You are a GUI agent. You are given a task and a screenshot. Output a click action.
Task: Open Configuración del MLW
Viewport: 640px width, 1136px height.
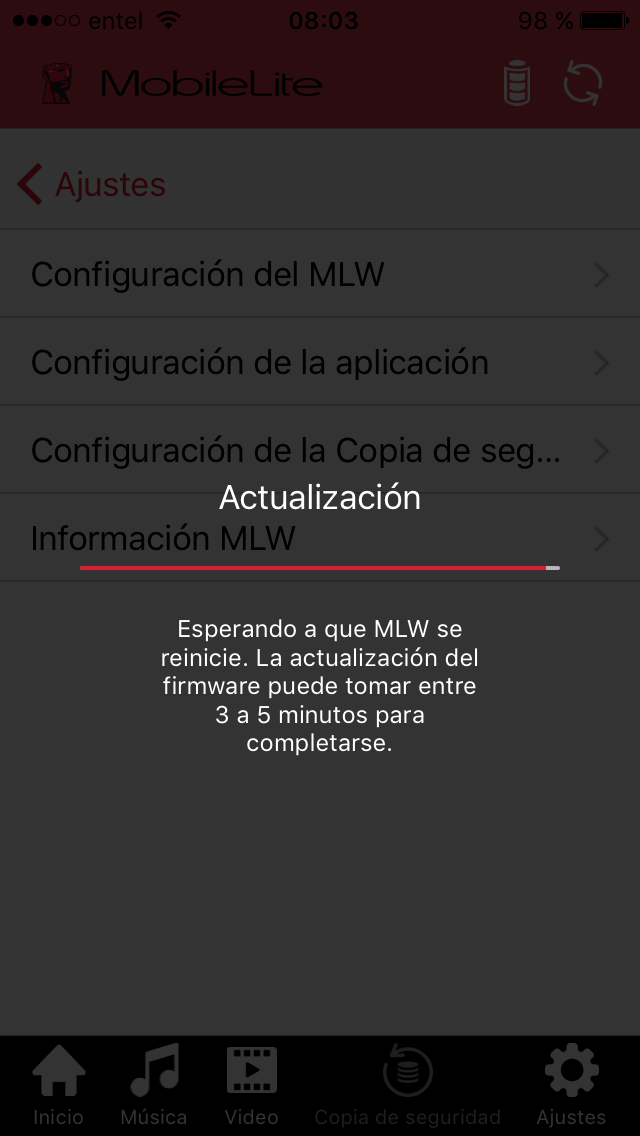coord(320,274)
